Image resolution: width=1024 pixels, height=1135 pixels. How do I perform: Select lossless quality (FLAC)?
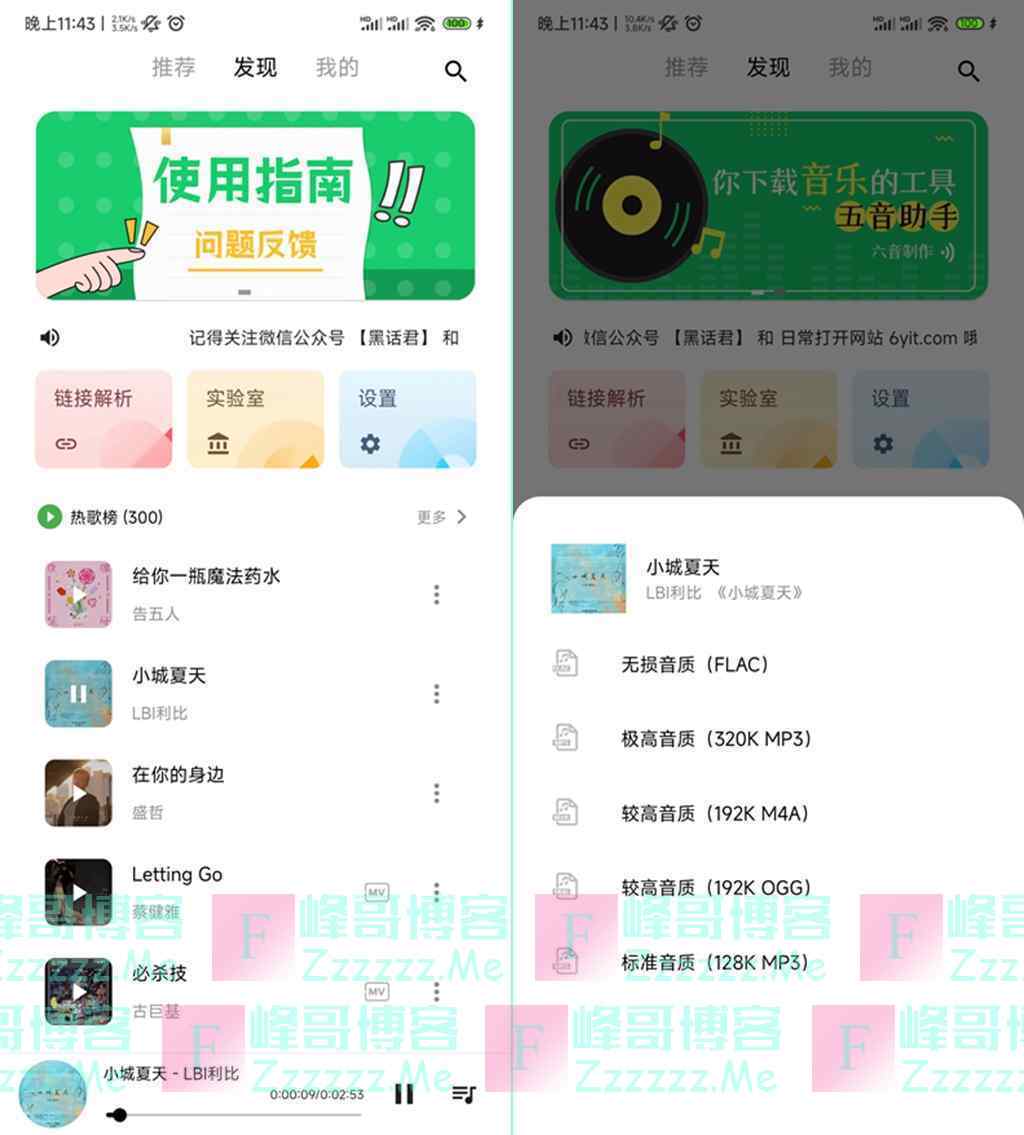click(x=694, y=664)
